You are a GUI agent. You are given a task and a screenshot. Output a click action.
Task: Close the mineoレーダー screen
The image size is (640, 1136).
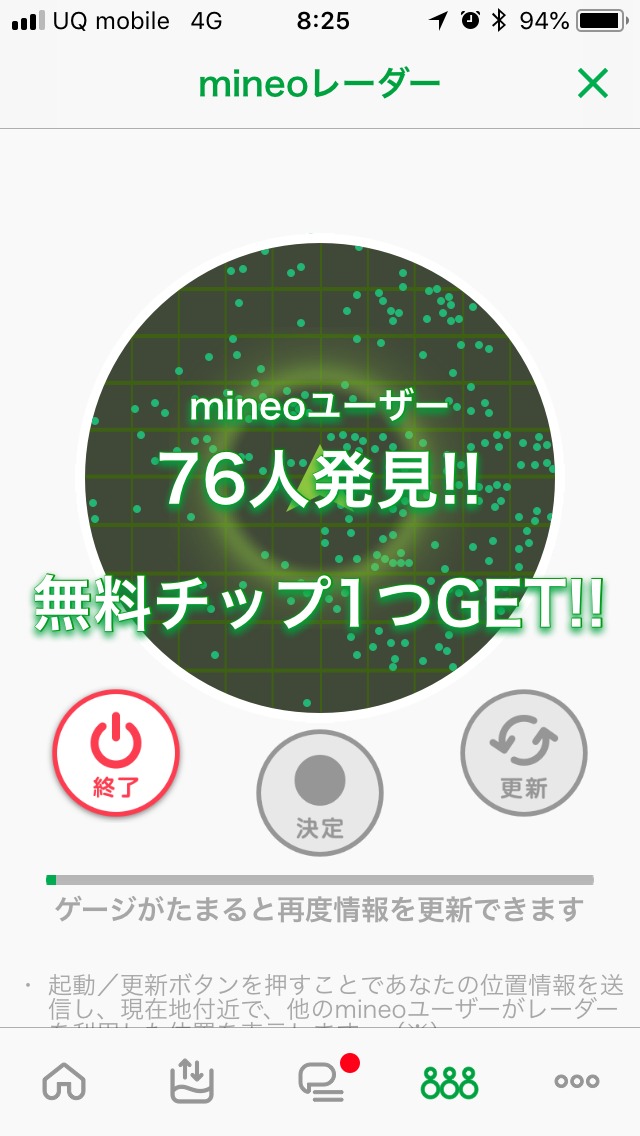coord(592,84)
